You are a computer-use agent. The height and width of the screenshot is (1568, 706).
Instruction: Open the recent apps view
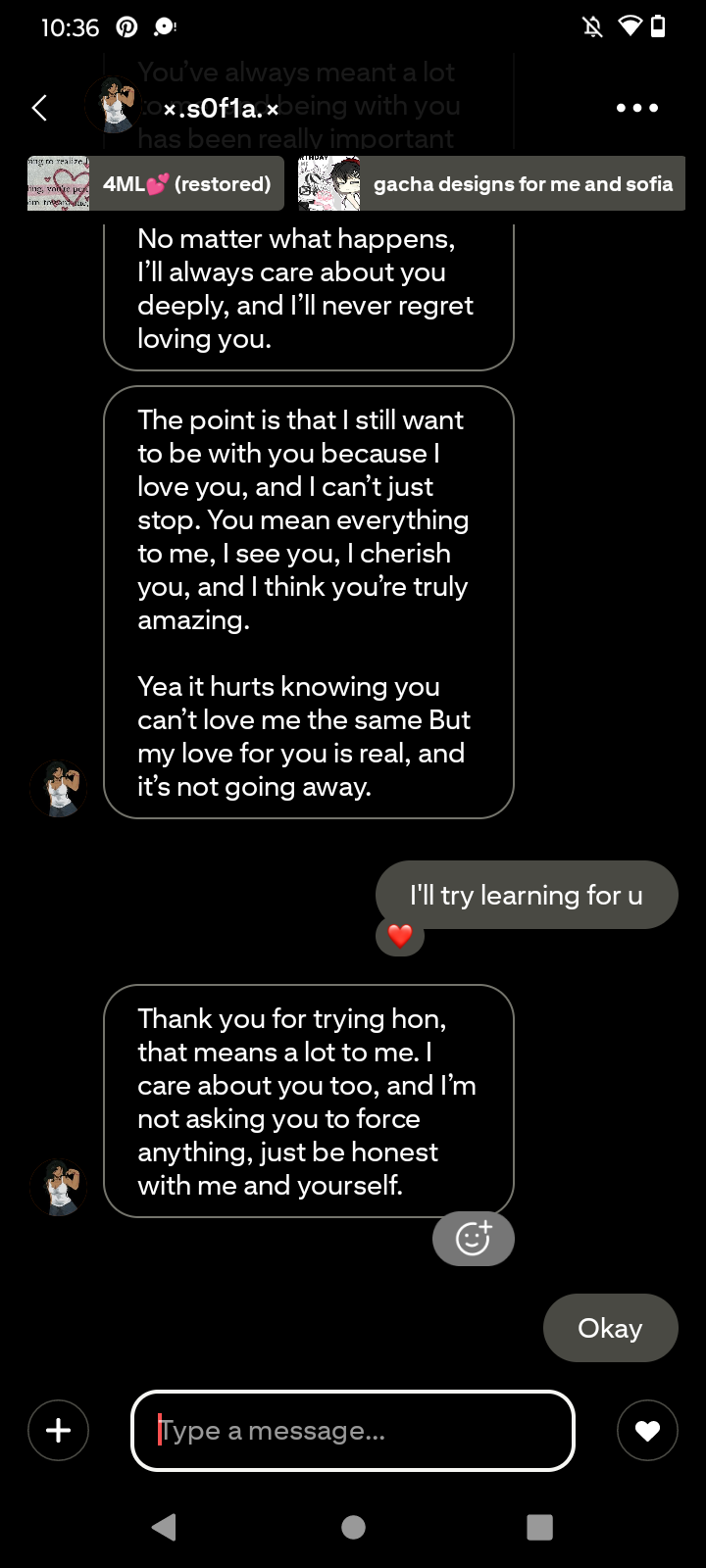(539, 1527)
